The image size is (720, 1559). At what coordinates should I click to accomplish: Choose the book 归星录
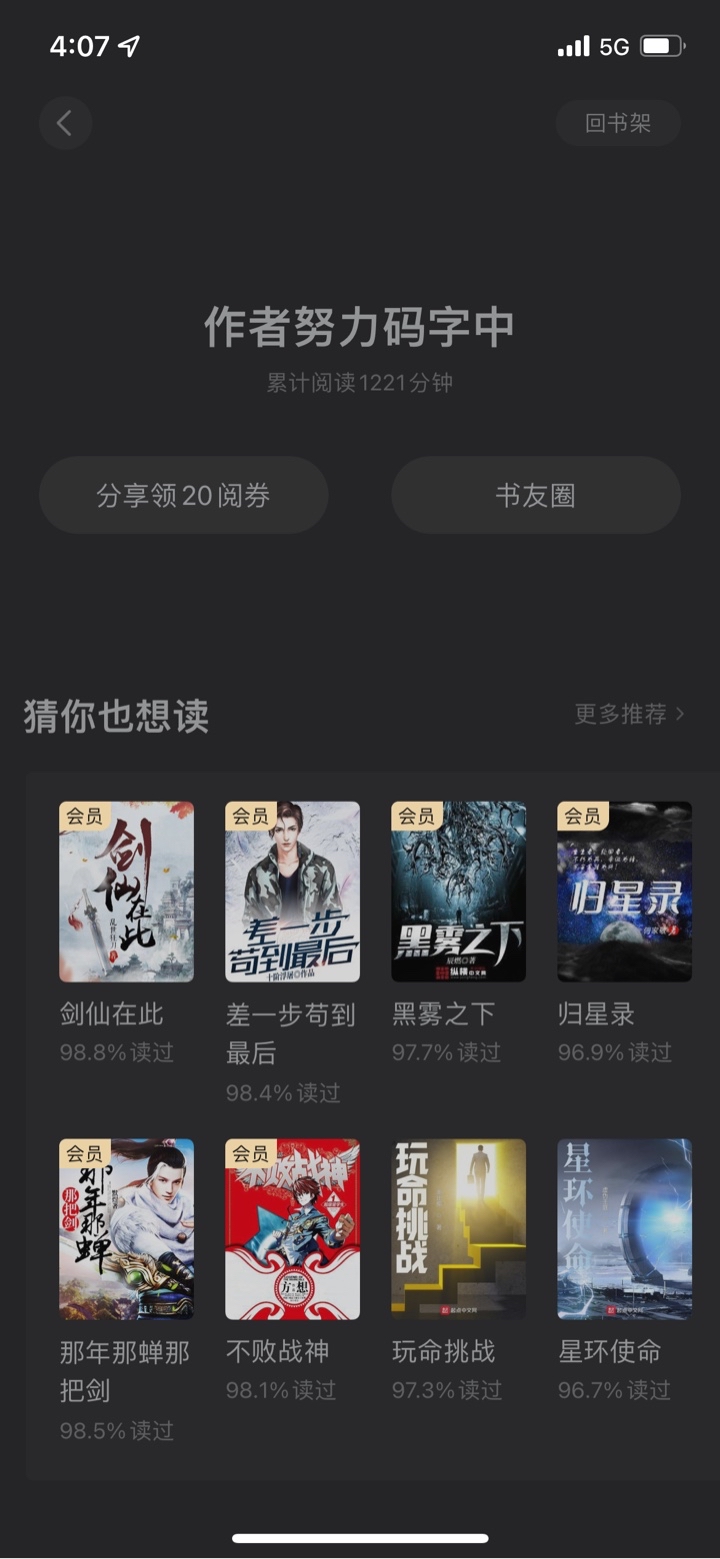point(624,892)
